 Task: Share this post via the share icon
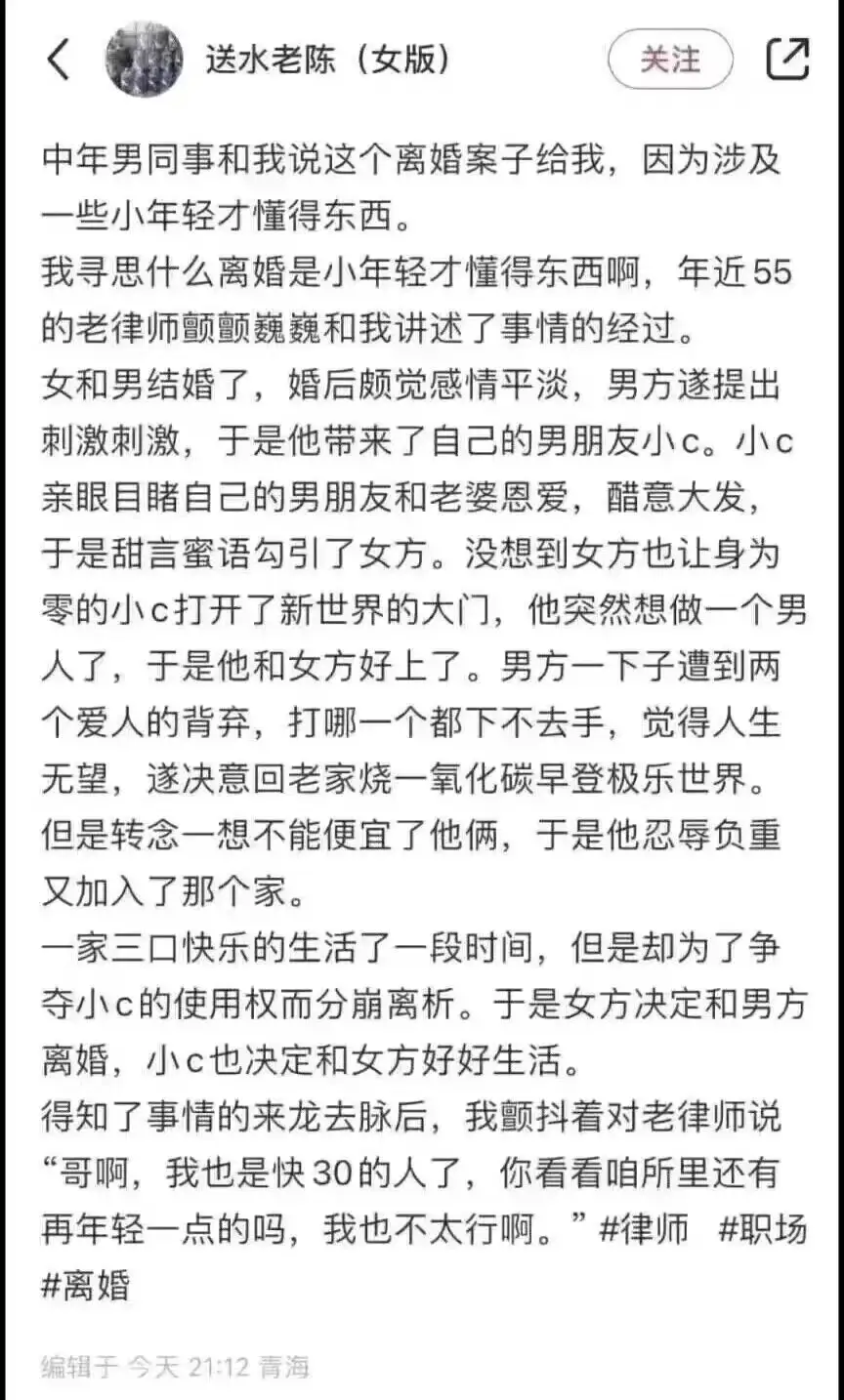[787, 60]
